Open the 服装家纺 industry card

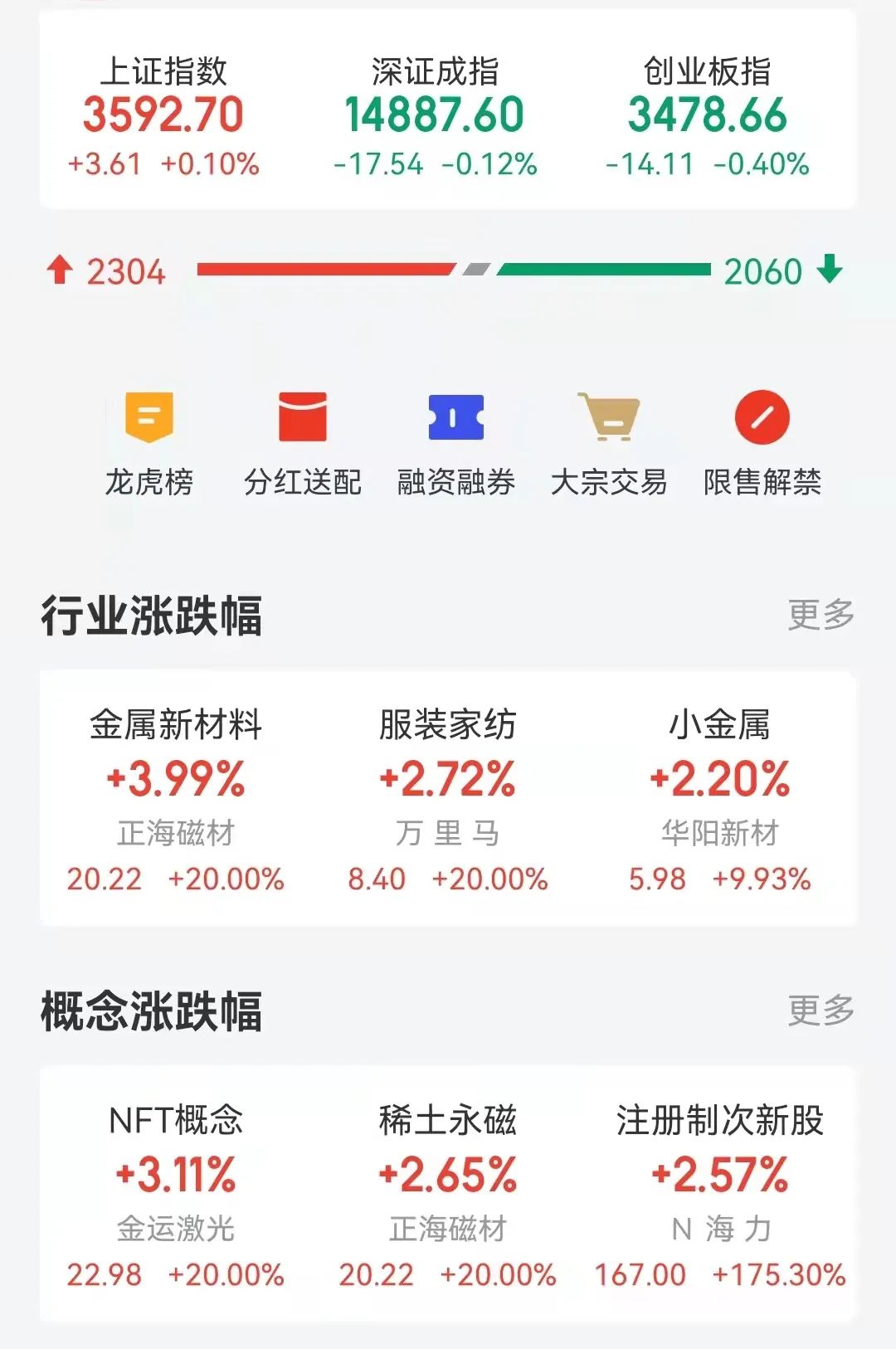448,800
